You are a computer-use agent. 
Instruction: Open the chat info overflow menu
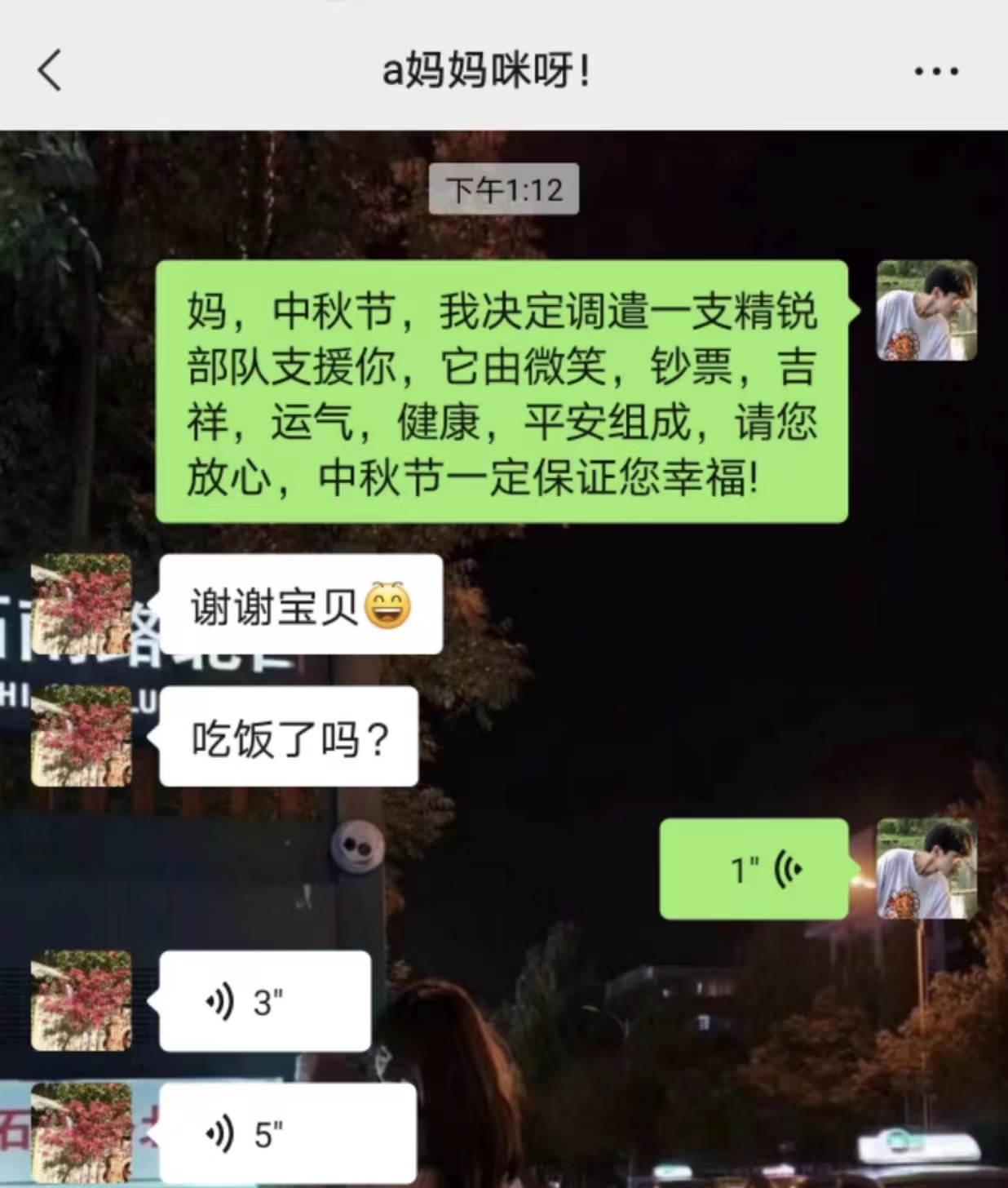(935, 71)
